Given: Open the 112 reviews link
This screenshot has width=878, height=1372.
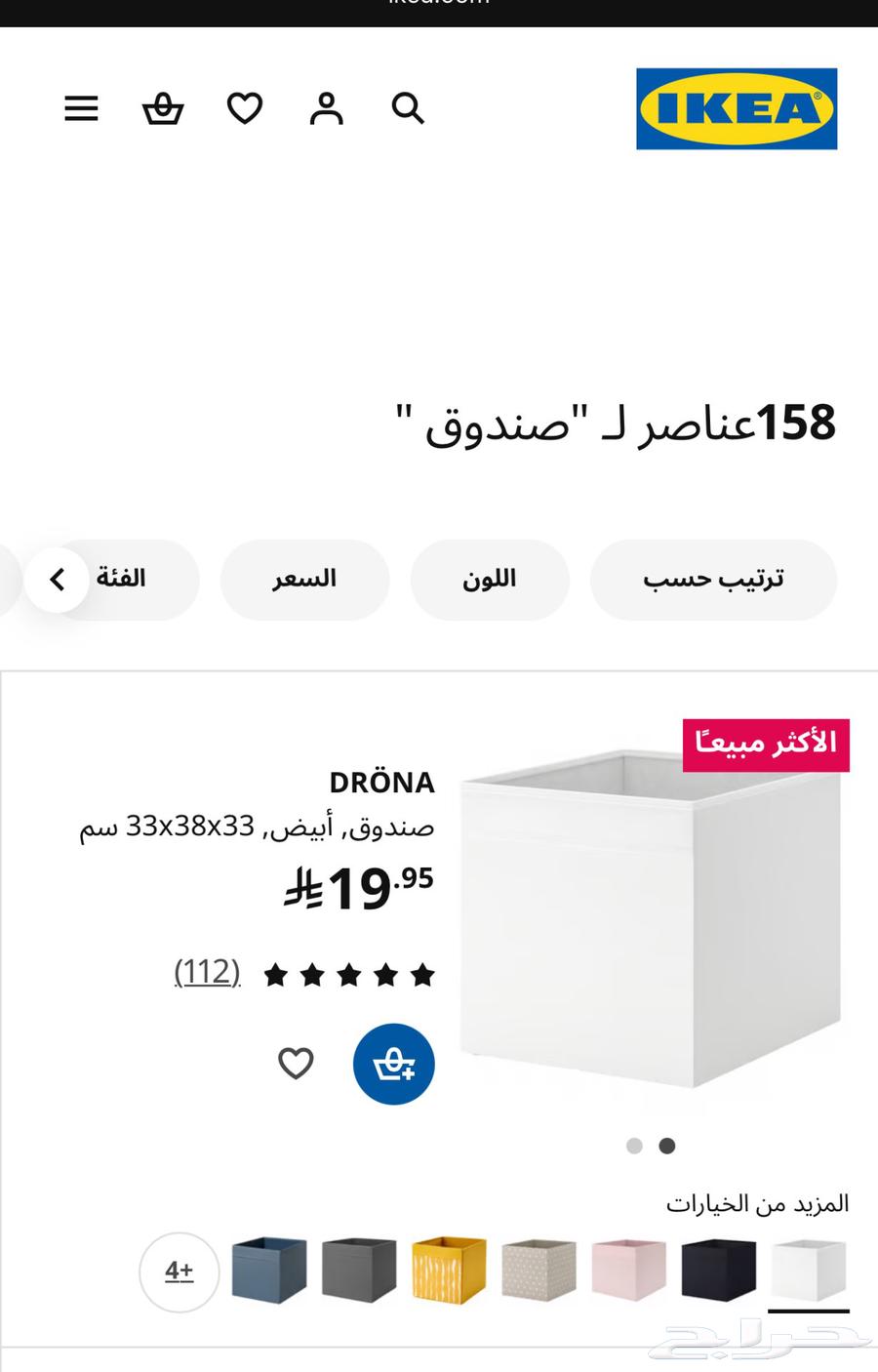Looking at the screenshot, I should click(206, 973).
